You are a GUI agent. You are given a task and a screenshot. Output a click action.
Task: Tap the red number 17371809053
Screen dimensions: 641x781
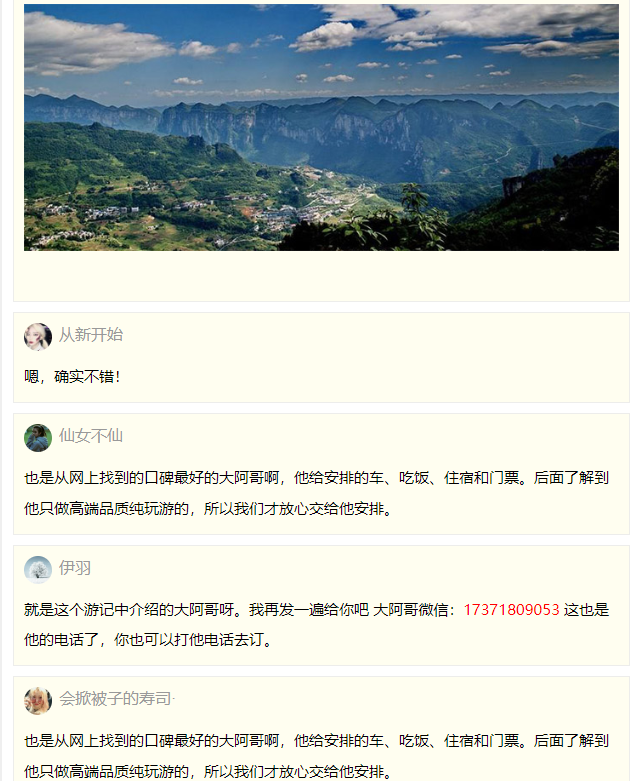[511, 609]
